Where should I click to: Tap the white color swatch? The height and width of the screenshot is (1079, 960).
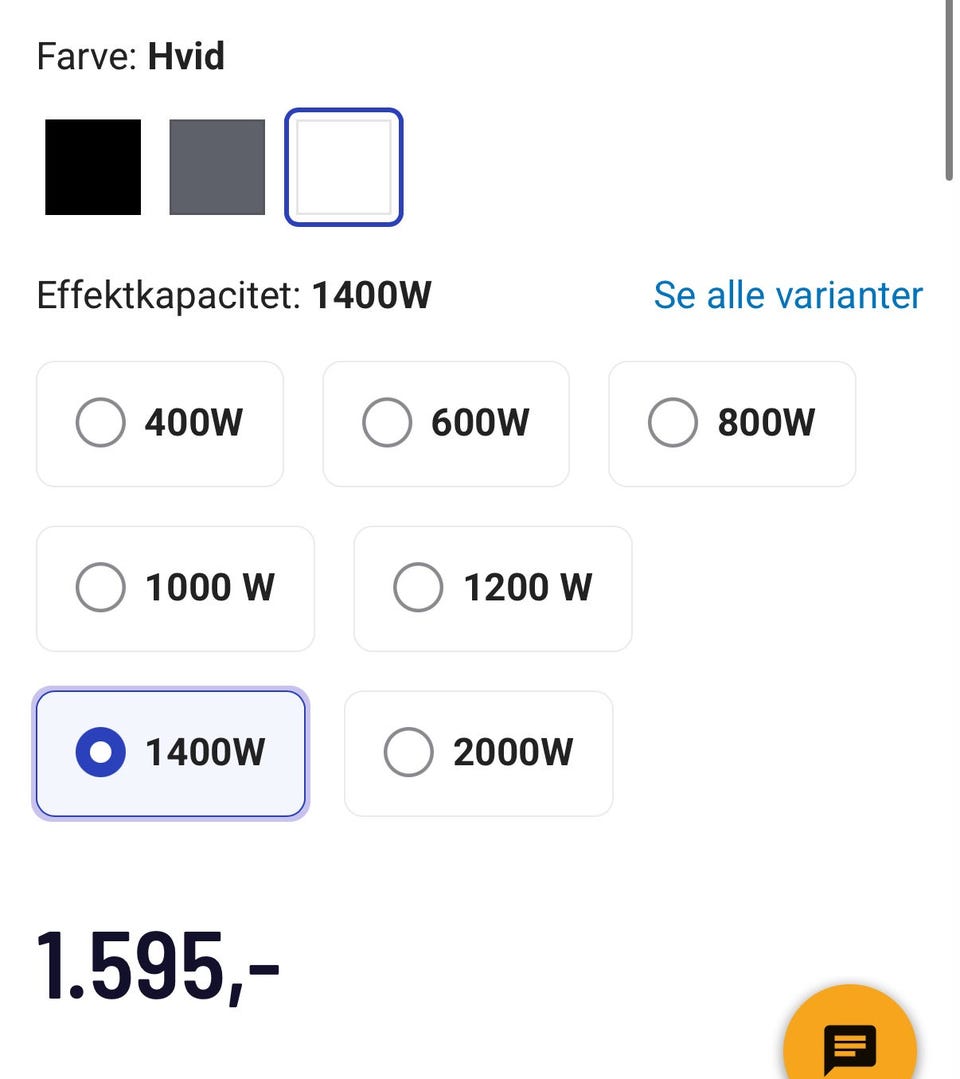(344, 167)
